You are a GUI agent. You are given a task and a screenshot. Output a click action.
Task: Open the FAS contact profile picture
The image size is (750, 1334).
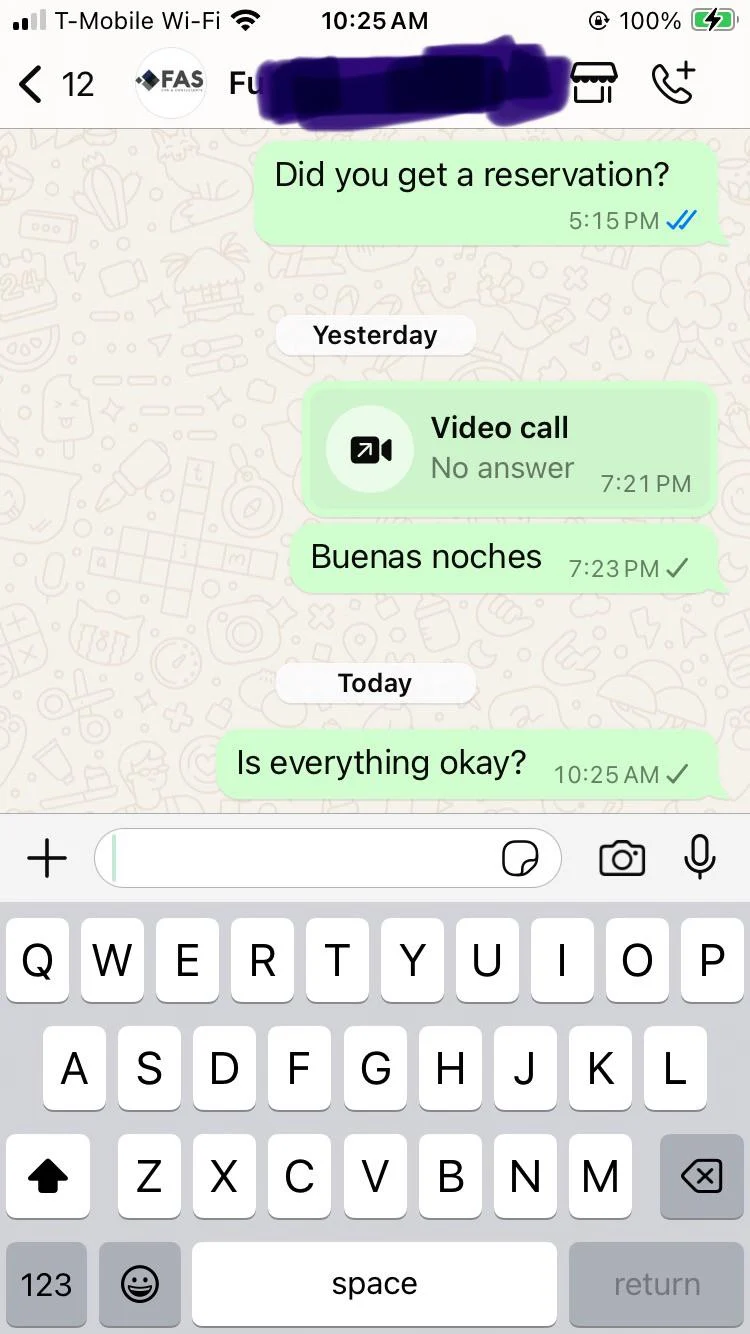(170, 83)
